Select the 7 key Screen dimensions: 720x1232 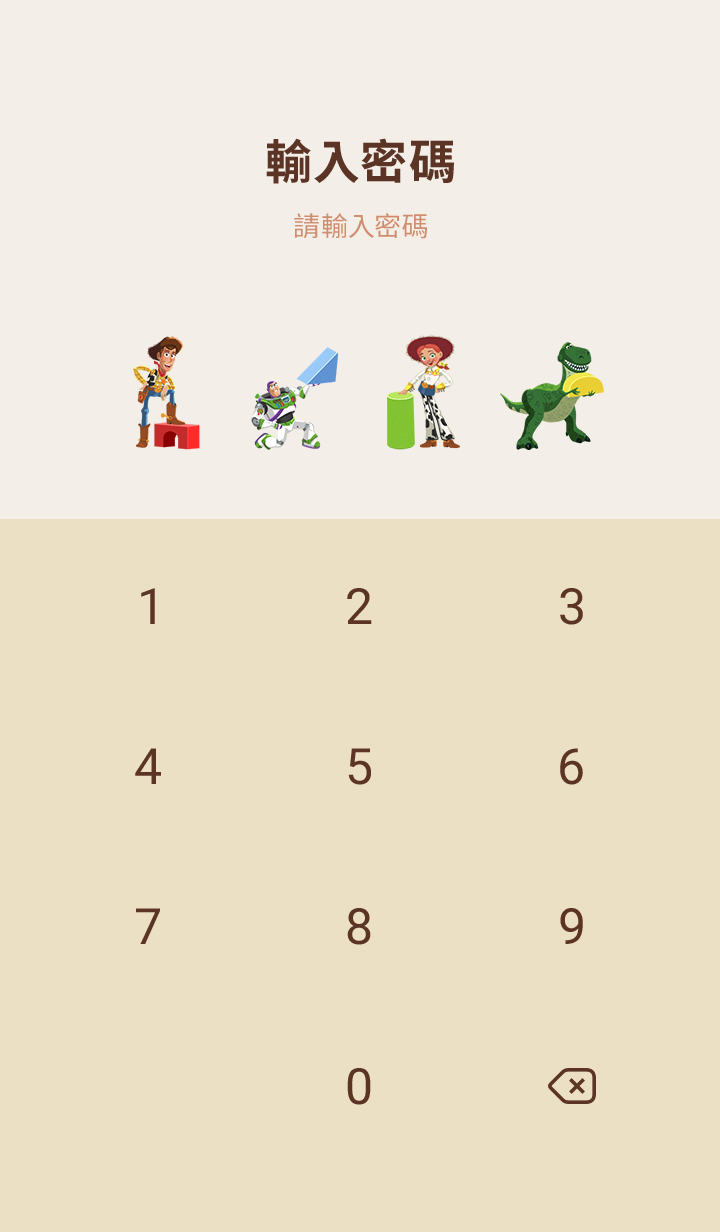click(x=148, y=927)
